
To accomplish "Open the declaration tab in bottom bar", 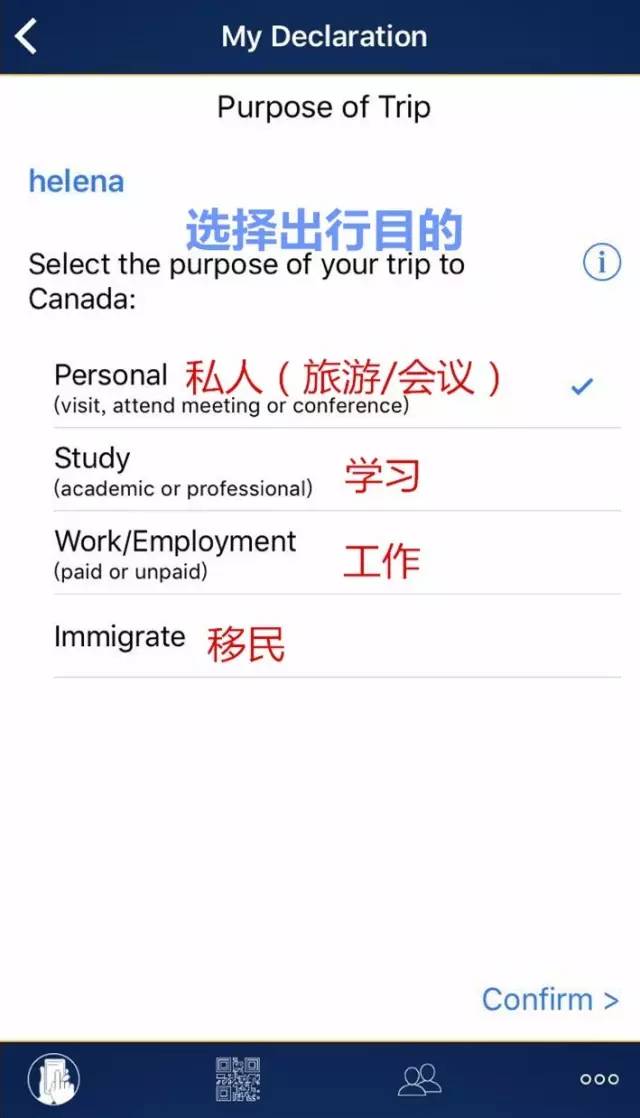I will click(54, 1079).
